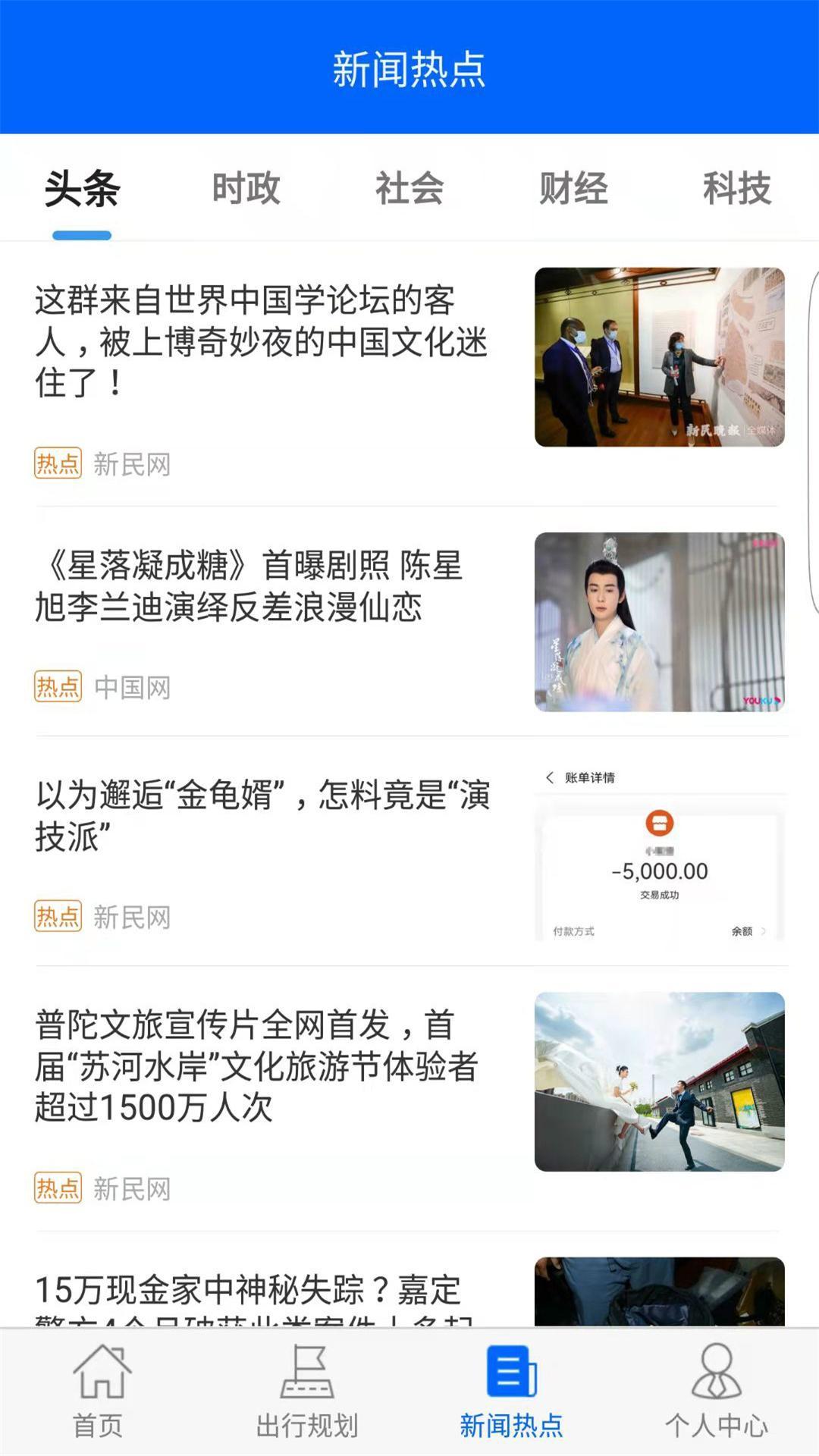This screenshot has height=1456, width=819.
Task: Open the 社会 category tab
Action: (x=409, y=188)
